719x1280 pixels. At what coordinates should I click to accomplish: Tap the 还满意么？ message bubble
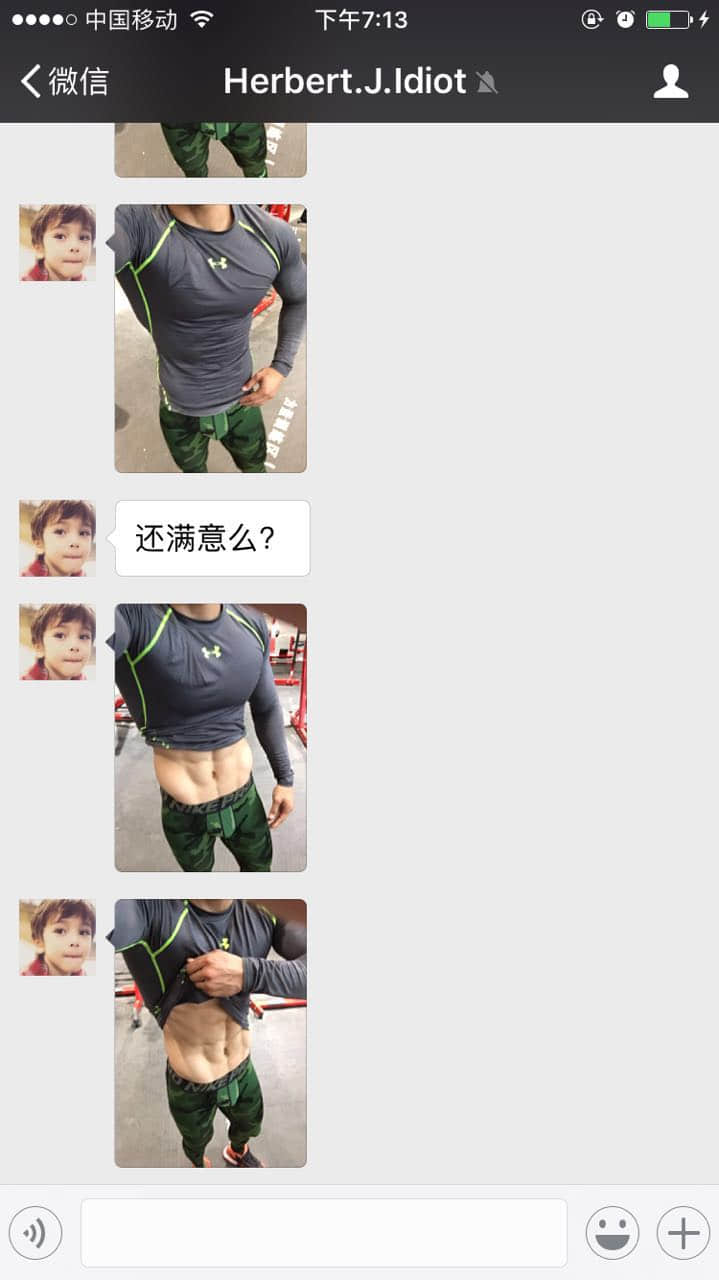[x=212, y=538]
